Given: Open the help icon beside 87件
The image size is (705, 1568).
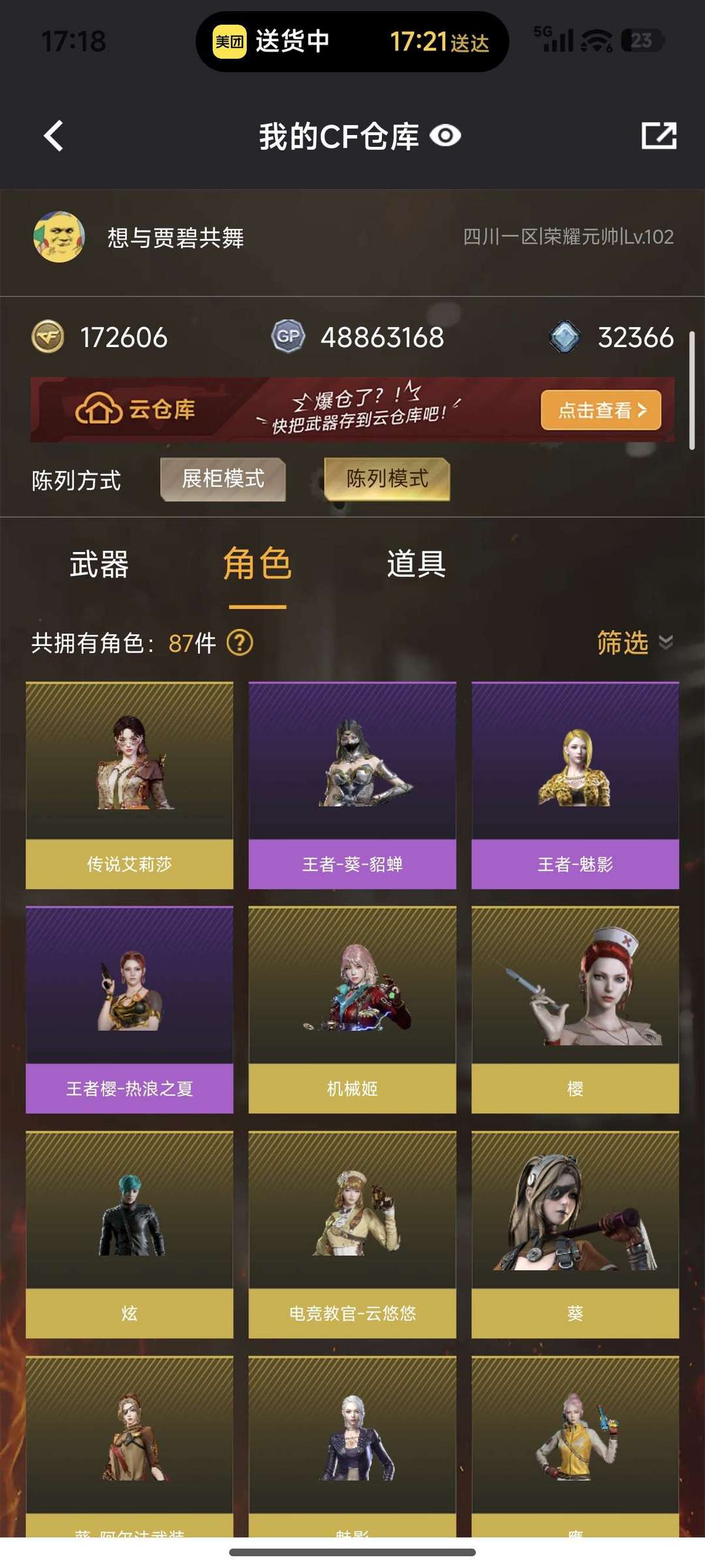Looking at the screenshot, I should [240, 643].
